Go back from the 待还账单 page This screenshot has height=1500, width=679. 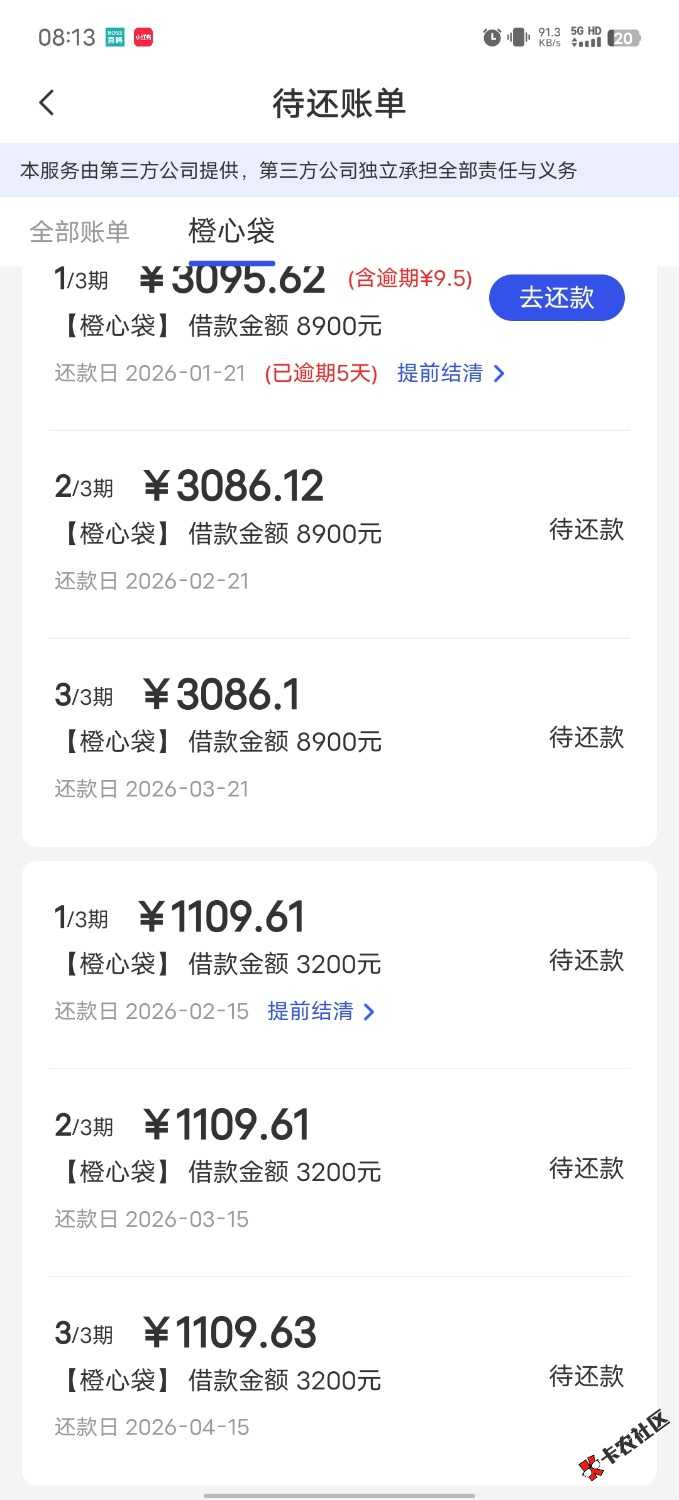(x=46, y=103)
